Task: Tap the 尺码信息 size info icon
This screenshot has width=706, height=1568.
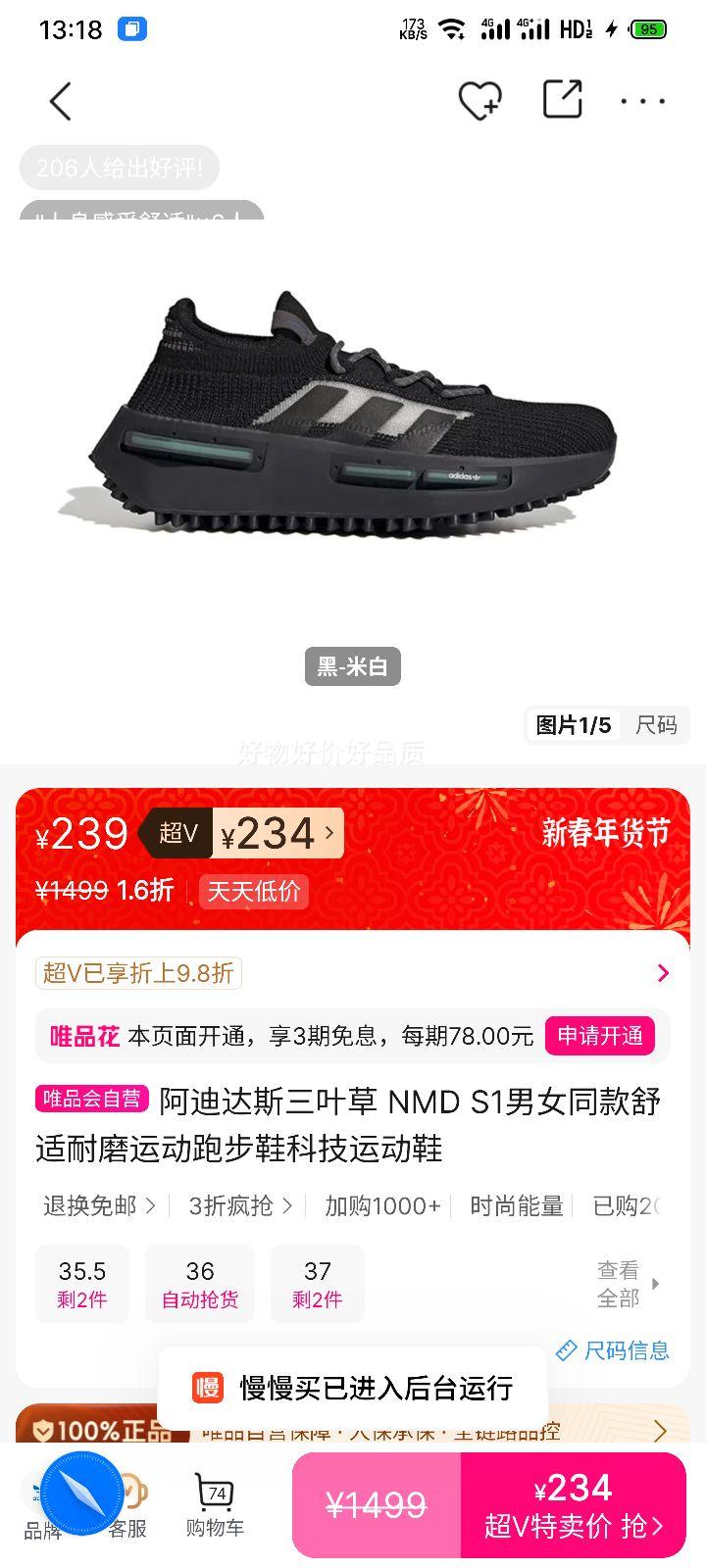Action: pyautogui.click(x=614, y=1350)
